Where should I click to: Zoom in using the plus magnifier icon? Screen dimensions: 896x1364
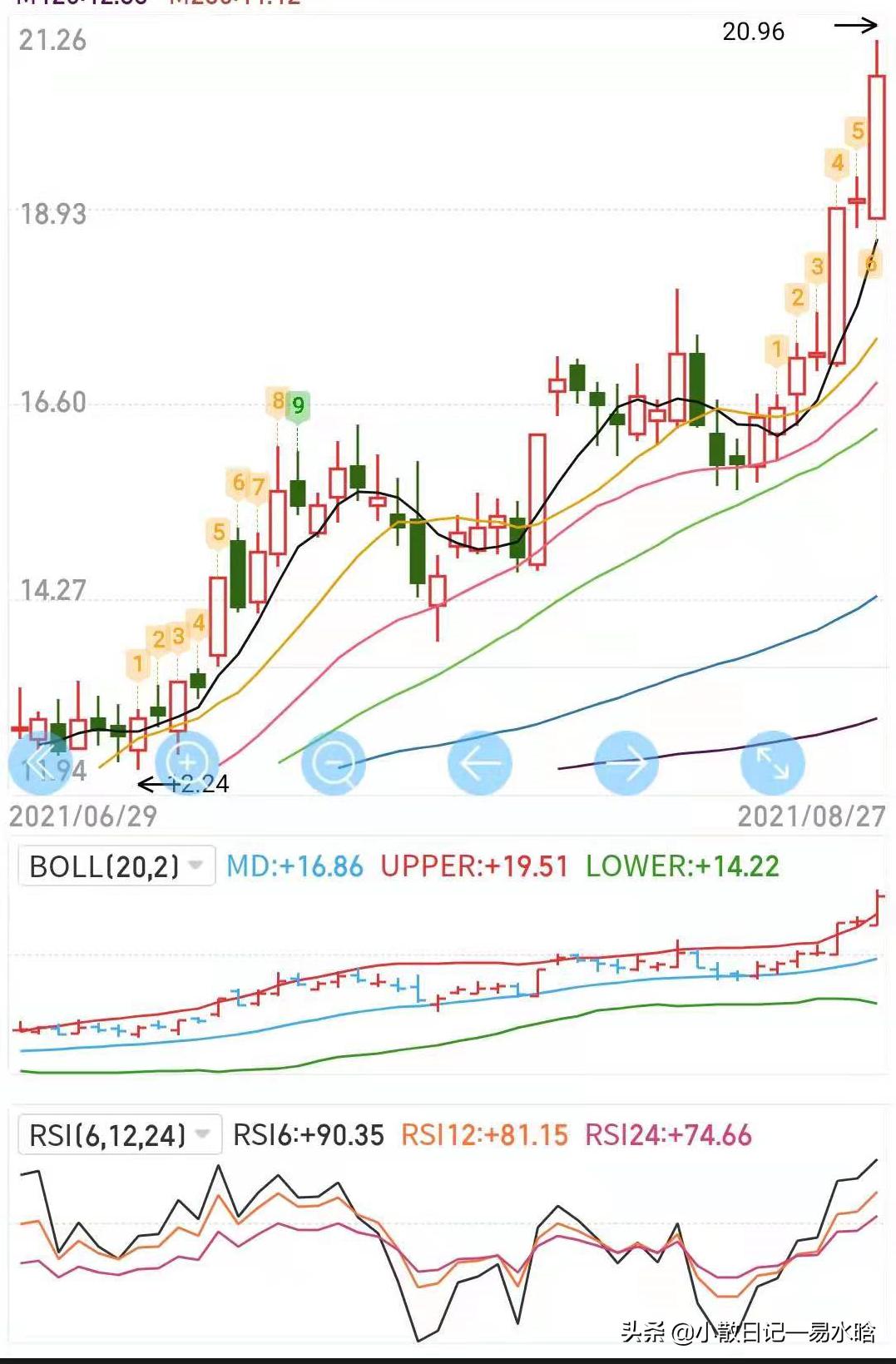187,761
